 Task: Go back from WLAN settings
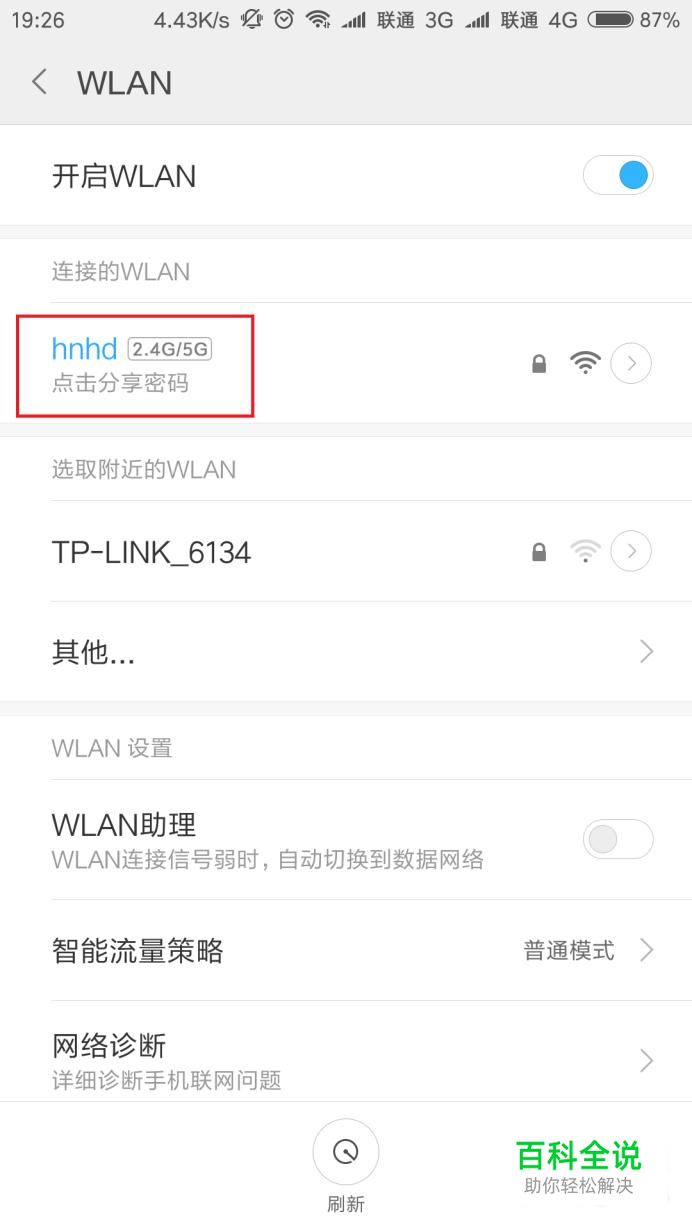click(x=40, y=82)
